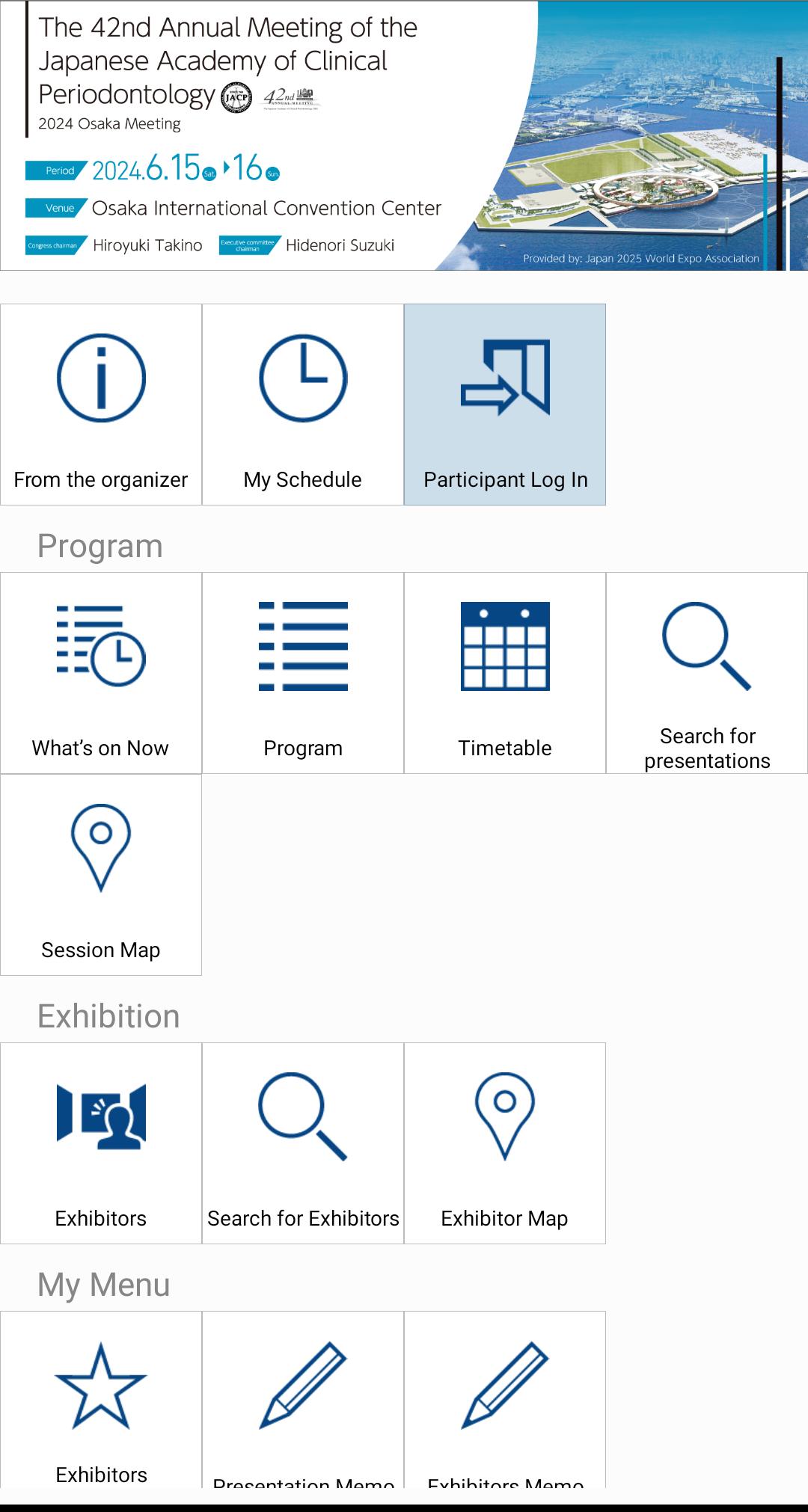Viewport: 808px width, 1512px height.
Task: Open Search for presentations
Action: (707, 673)
